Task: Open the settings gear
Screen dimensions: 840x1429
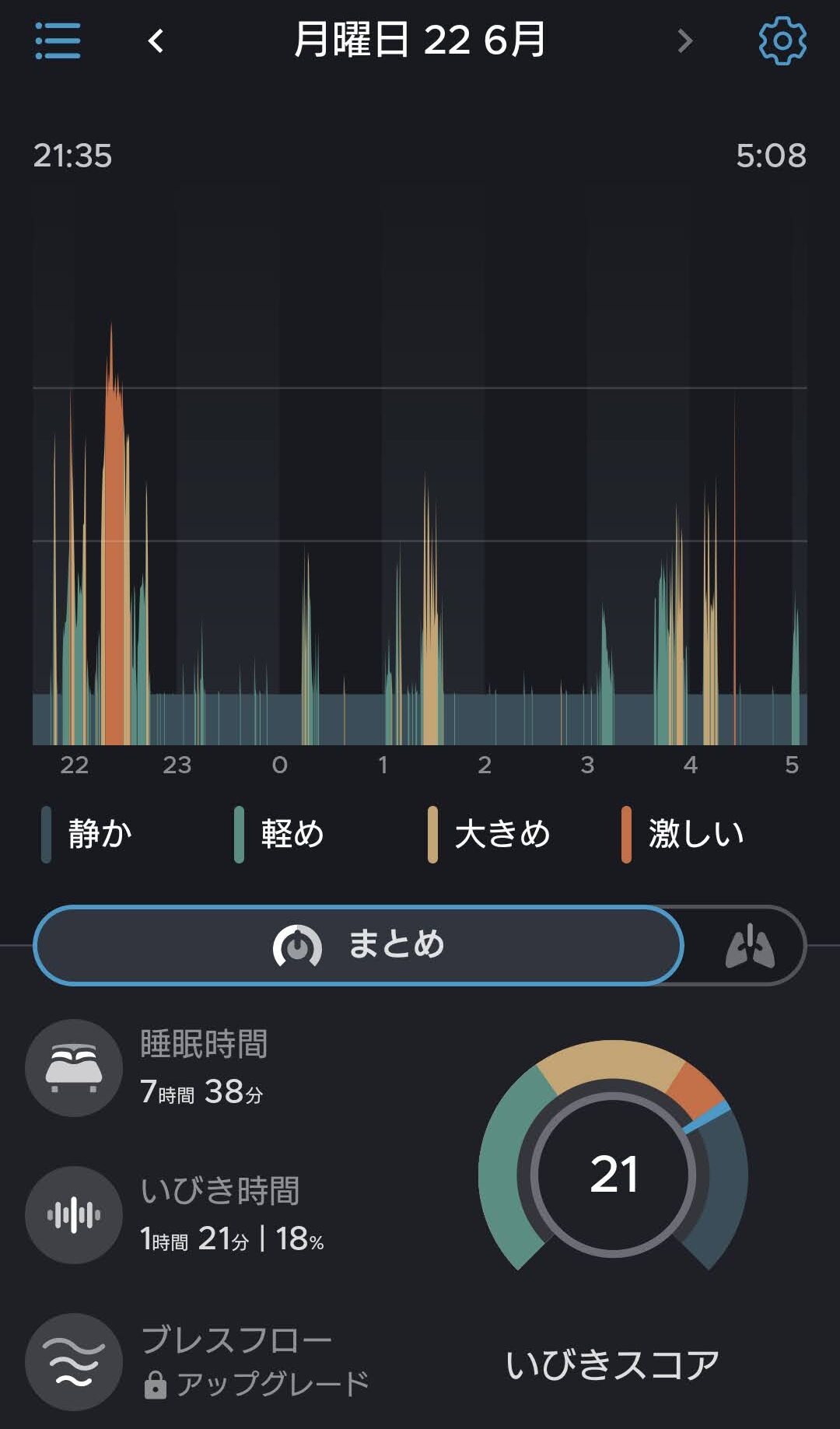Action: [x=782, y=40]
